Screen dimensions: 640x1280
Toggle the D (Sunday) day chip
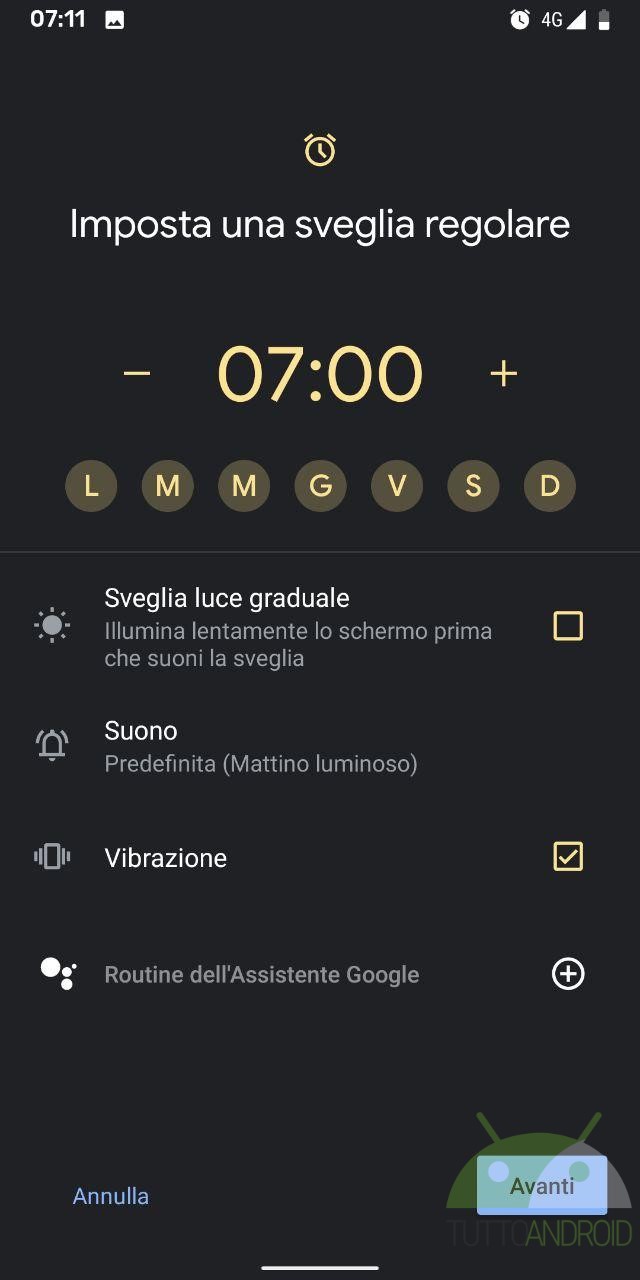[550, 486]
